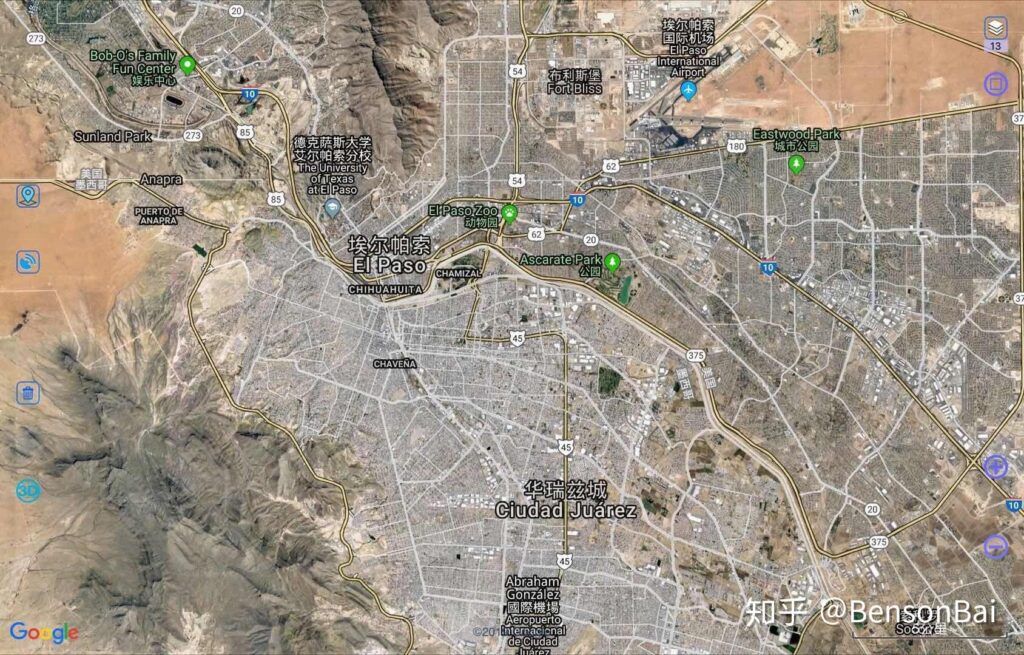Open the location pin tool
The height and width of the screenshot is (655, 1024).
click(x=28, y=195)
